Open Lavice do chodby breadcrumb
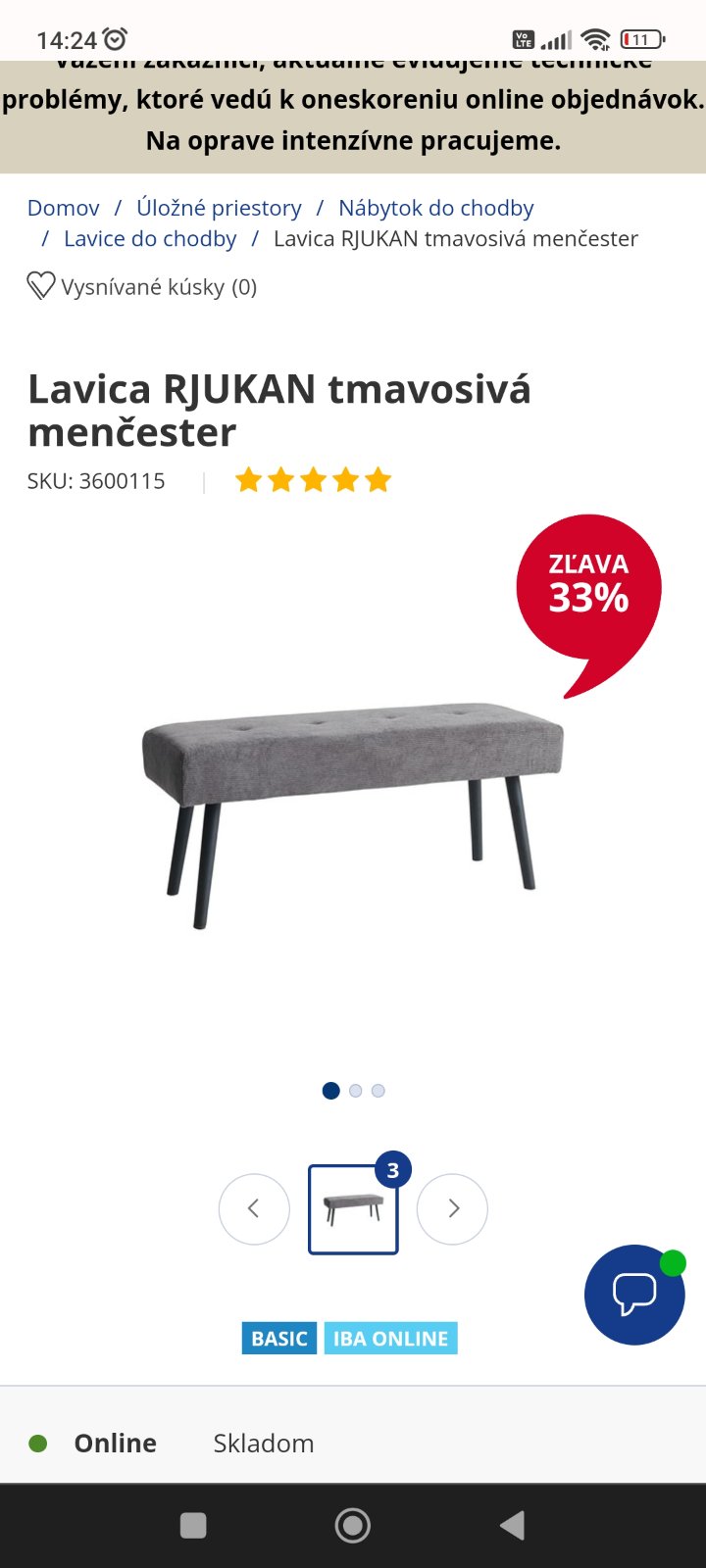 [x=150, y=239]
